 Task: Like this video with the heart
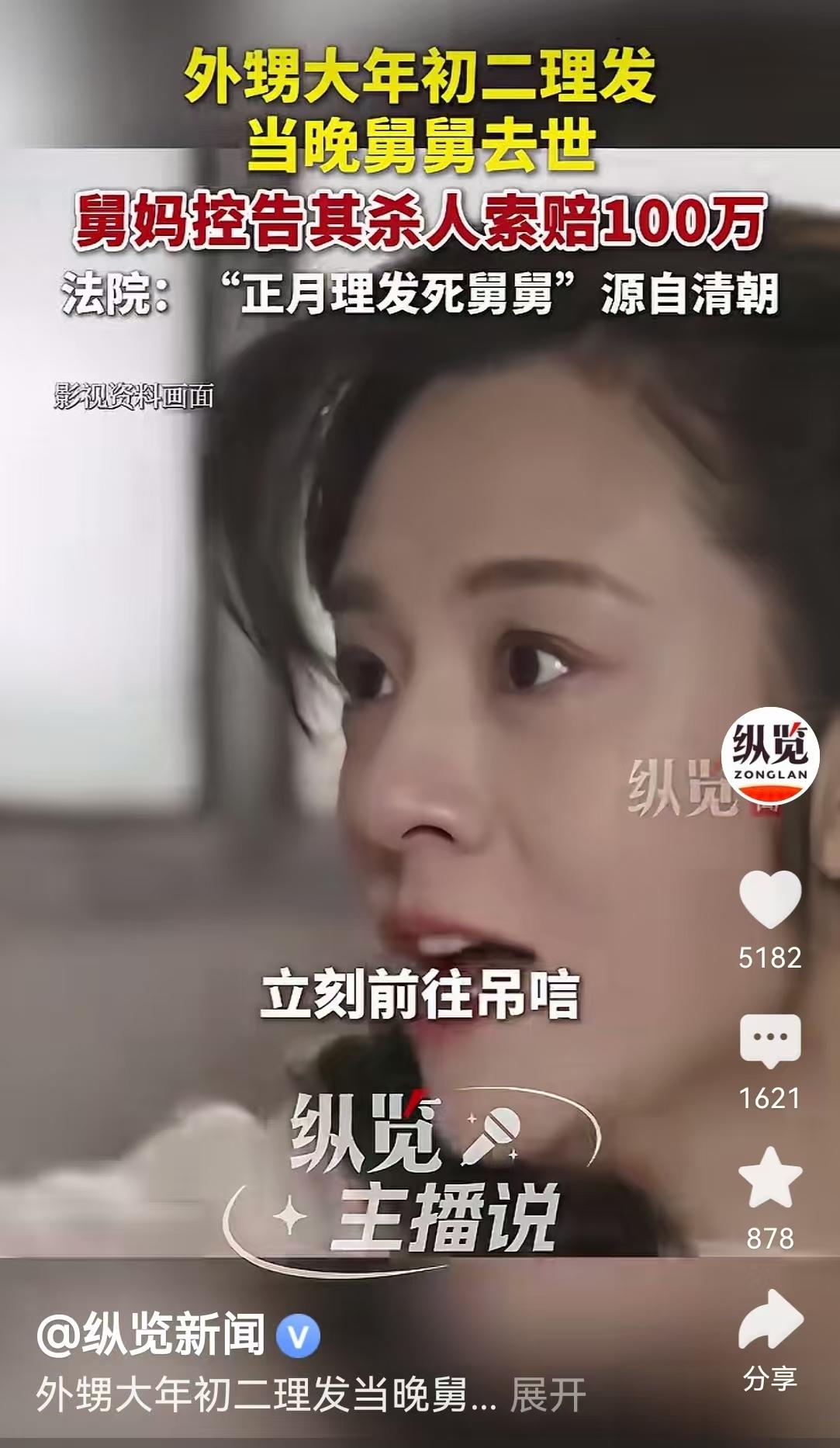[x=769, y=900]
